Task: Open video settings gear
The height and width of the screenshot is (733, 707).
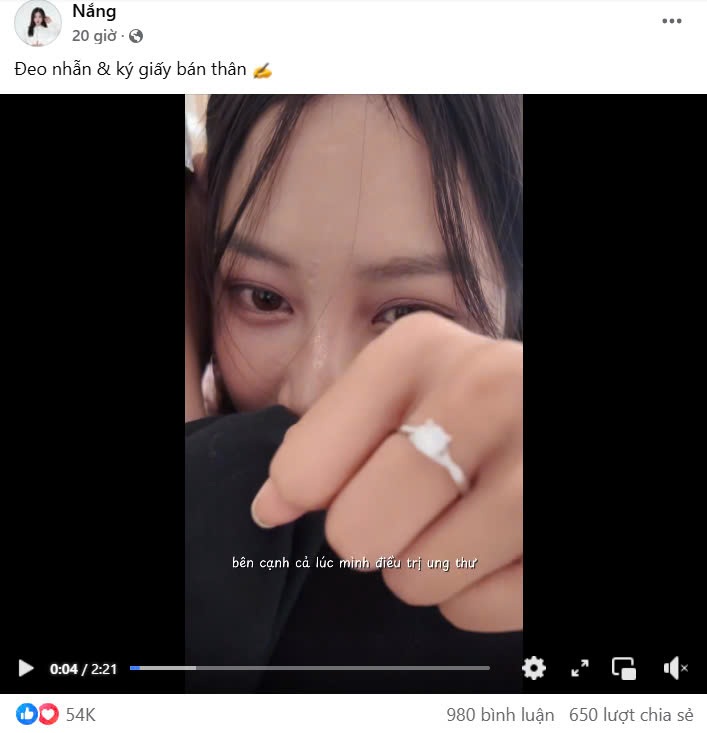Action: click(534, 668)
